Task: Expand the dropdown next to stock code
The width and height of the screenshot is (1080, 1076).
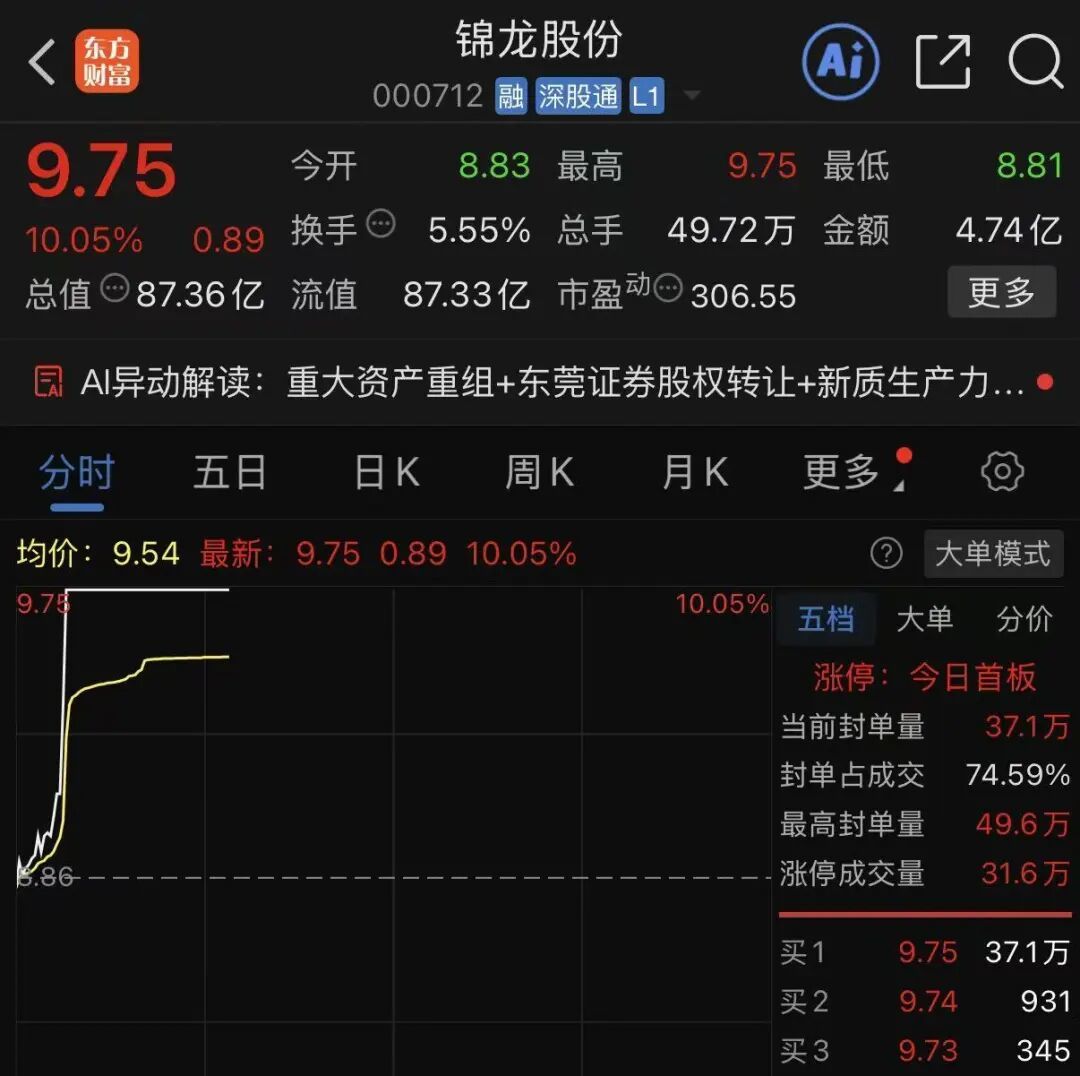Action: (x=692, y=95)
